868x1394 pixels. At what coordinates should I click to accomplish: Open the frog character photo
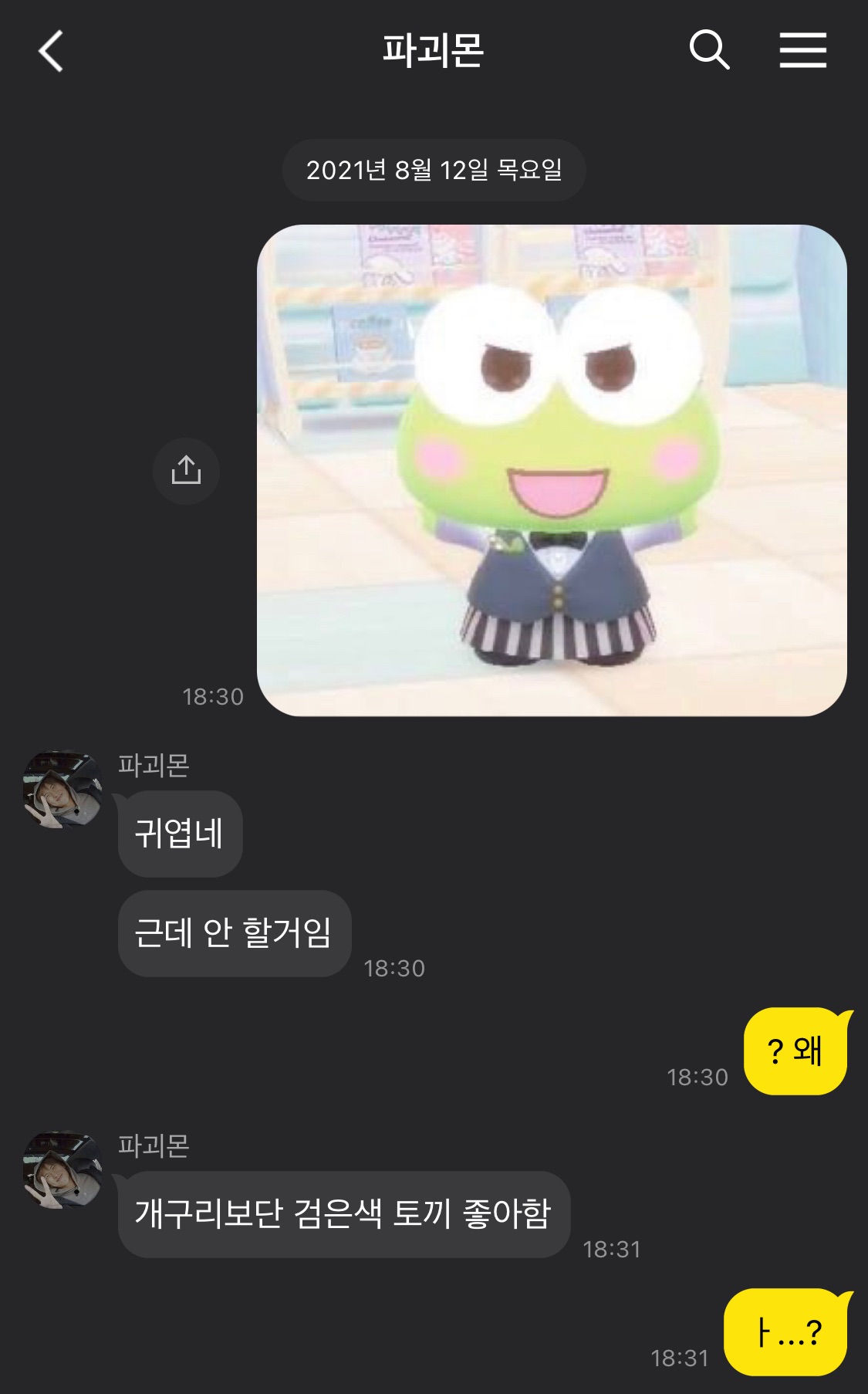coord(552,471)
